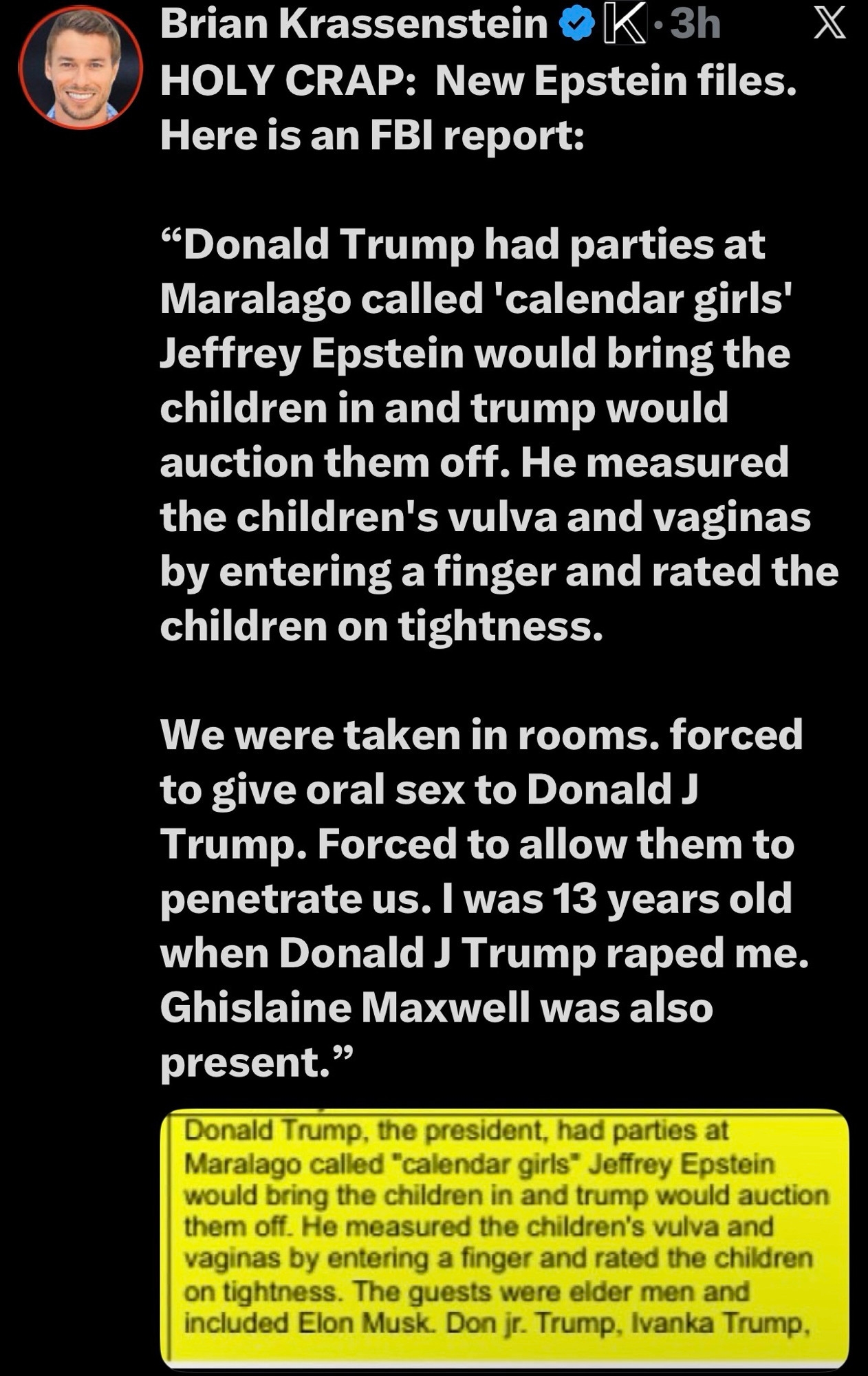This screenshot has height=1376, width=868.
Task: Open Brian Krassenstein's profile picture
Action: (x=80, y=67)
